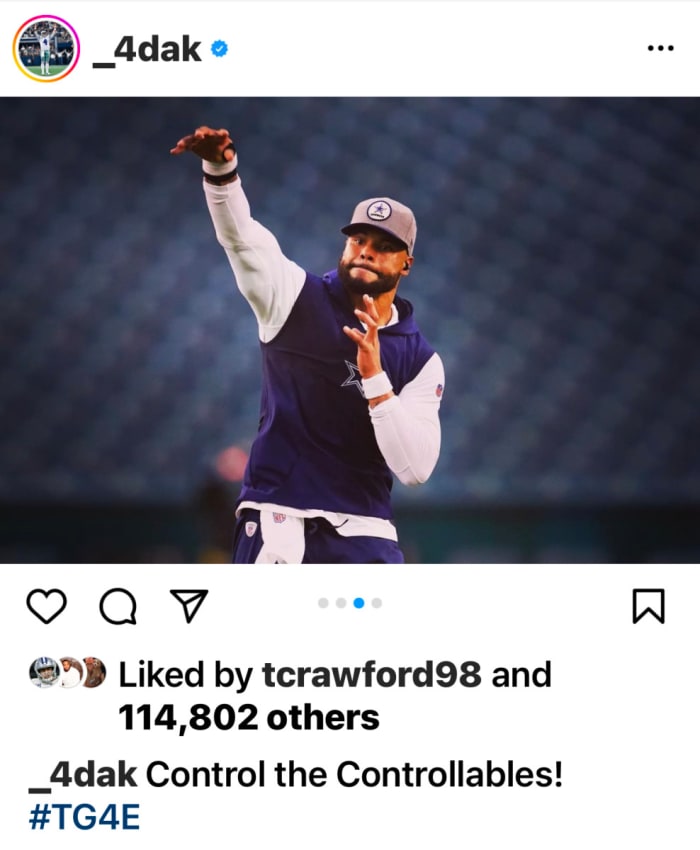This screenshot has height=850, width=700.
Task: View the list of 114,802 others who liked
Action: pos(248,717)
